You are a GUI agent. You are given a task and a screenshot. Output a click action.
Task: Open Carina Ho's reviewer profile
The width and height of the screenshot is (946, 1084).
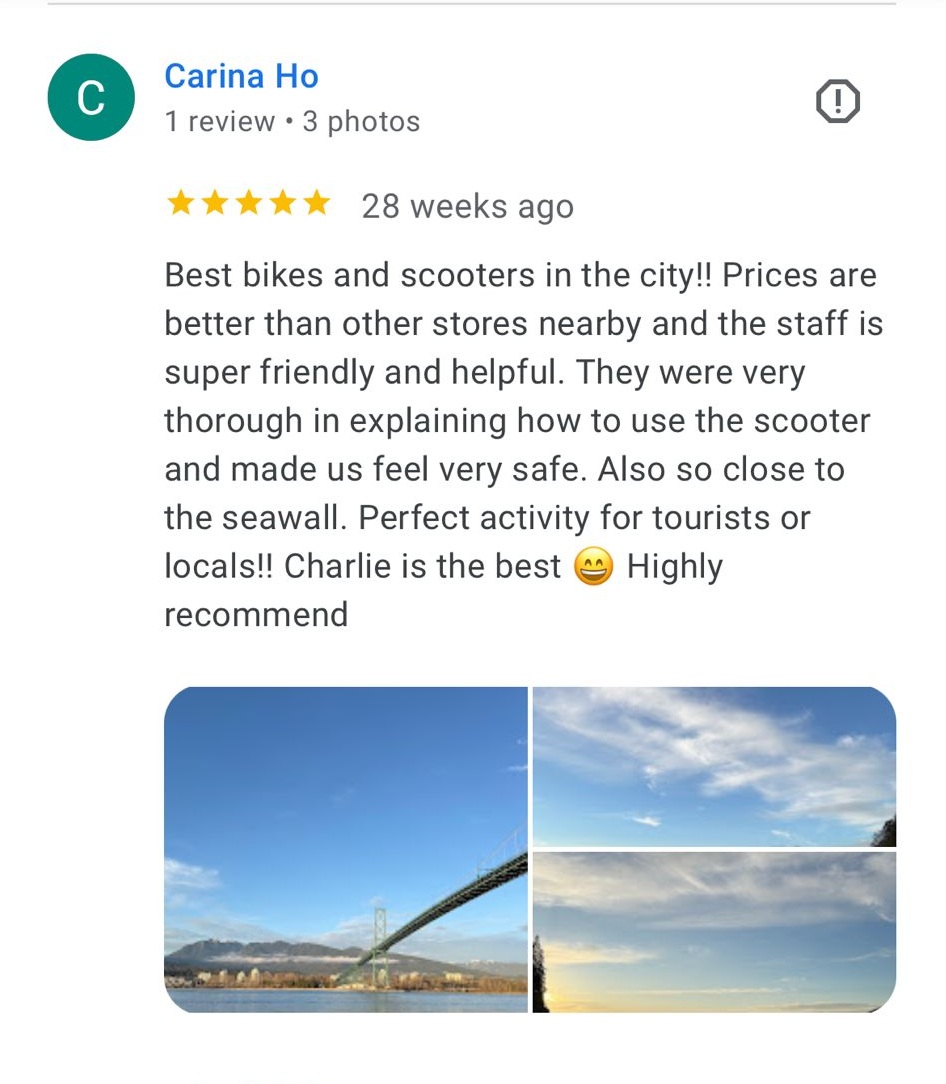click(241, 76)
